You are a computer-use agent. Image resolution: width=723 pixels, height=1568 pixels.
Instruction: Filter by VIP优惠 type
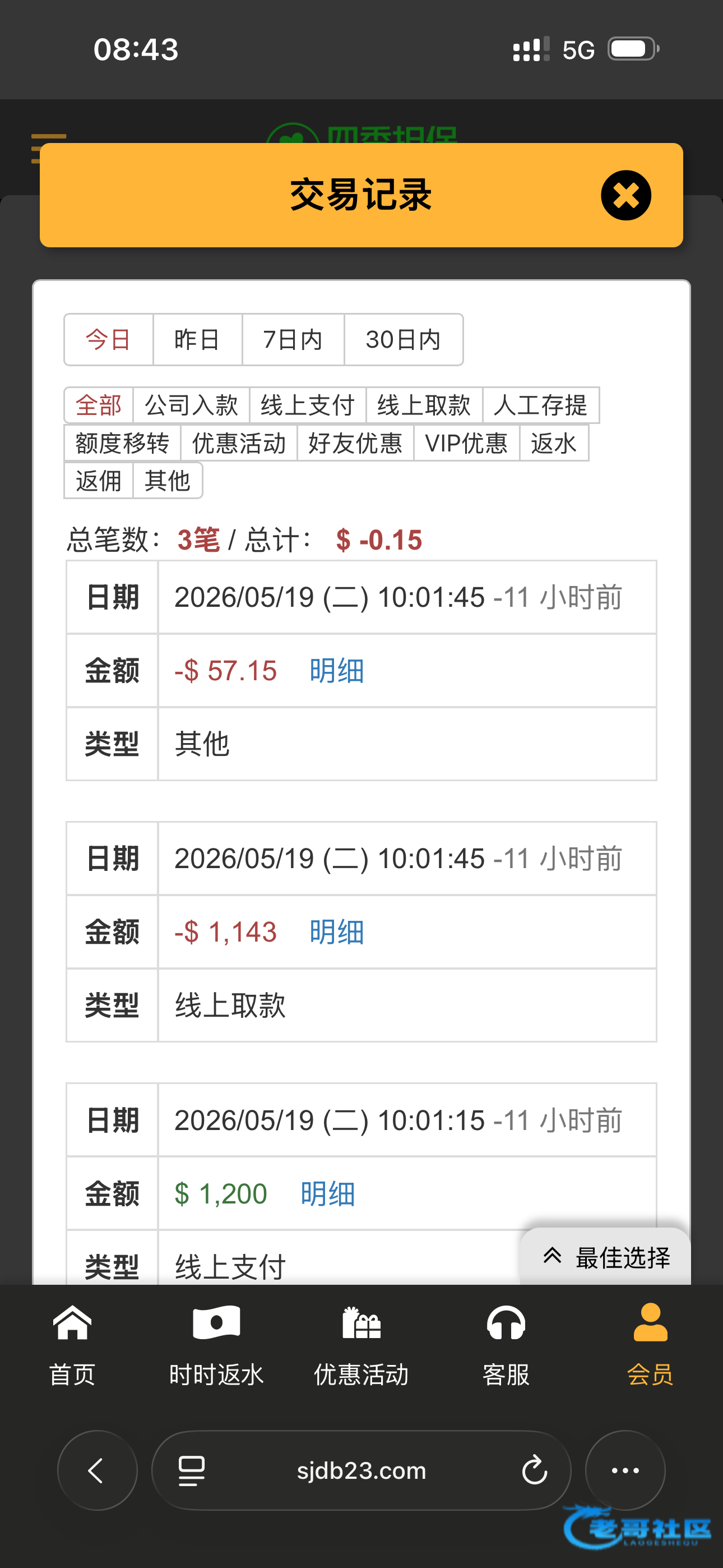pos(466,443)
